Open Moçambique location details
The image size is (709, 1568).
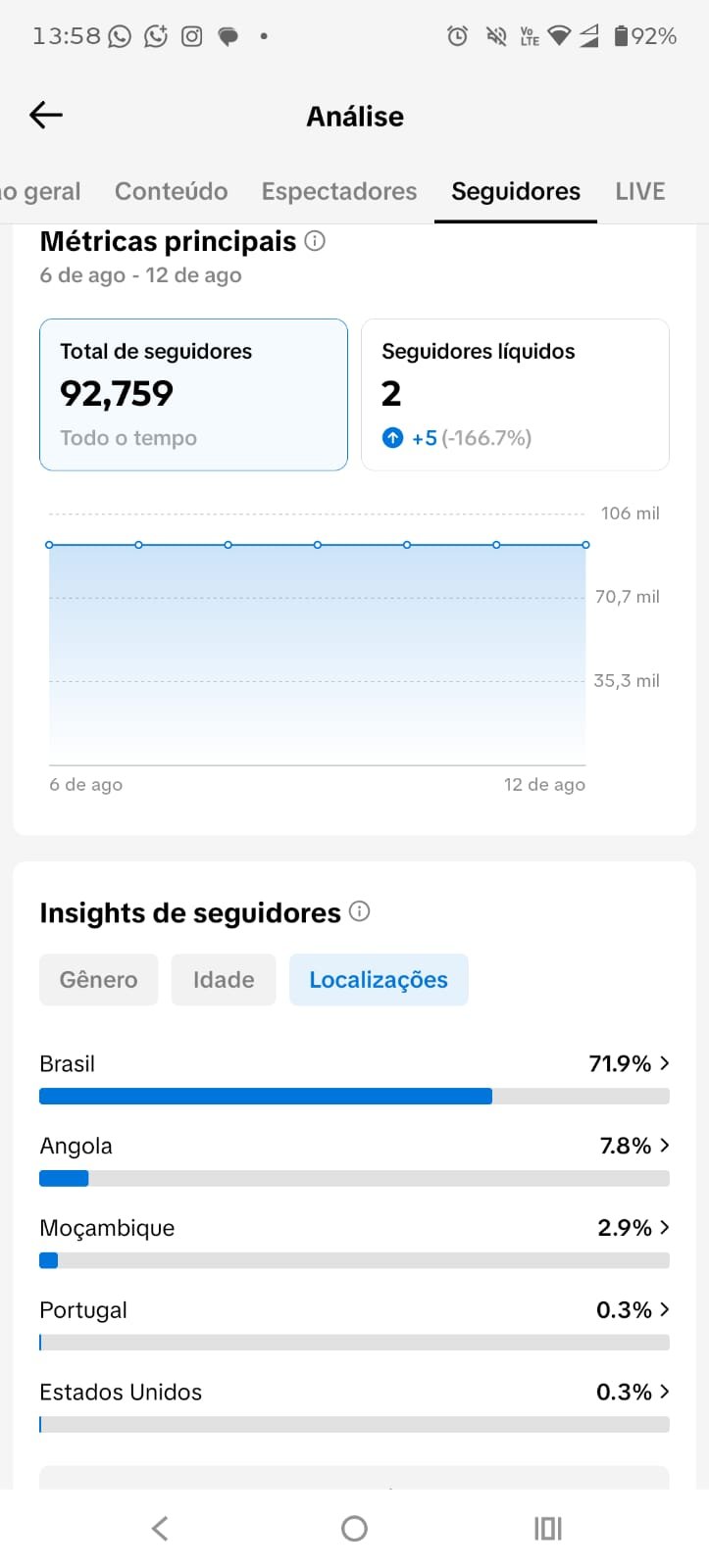tap(354, 1242)
